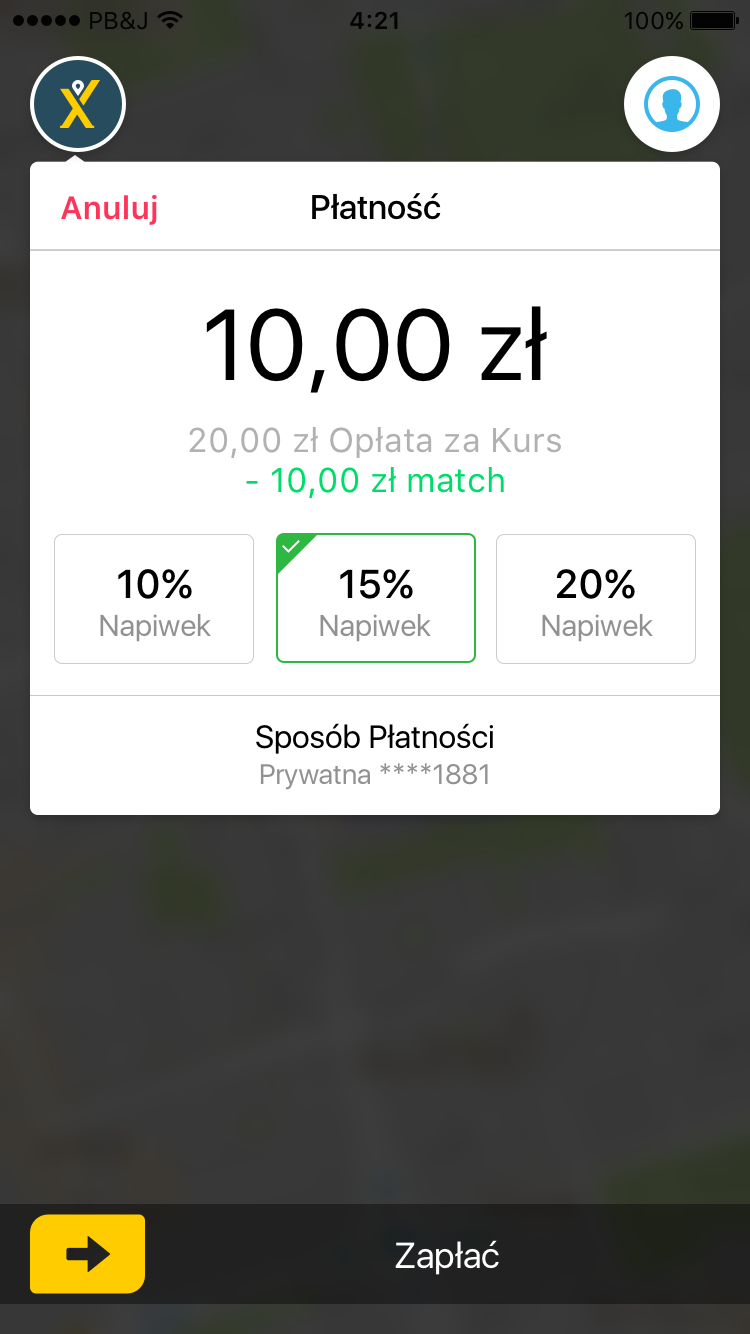Pick the 20% Napiwek tip option

tap(596, 599)
